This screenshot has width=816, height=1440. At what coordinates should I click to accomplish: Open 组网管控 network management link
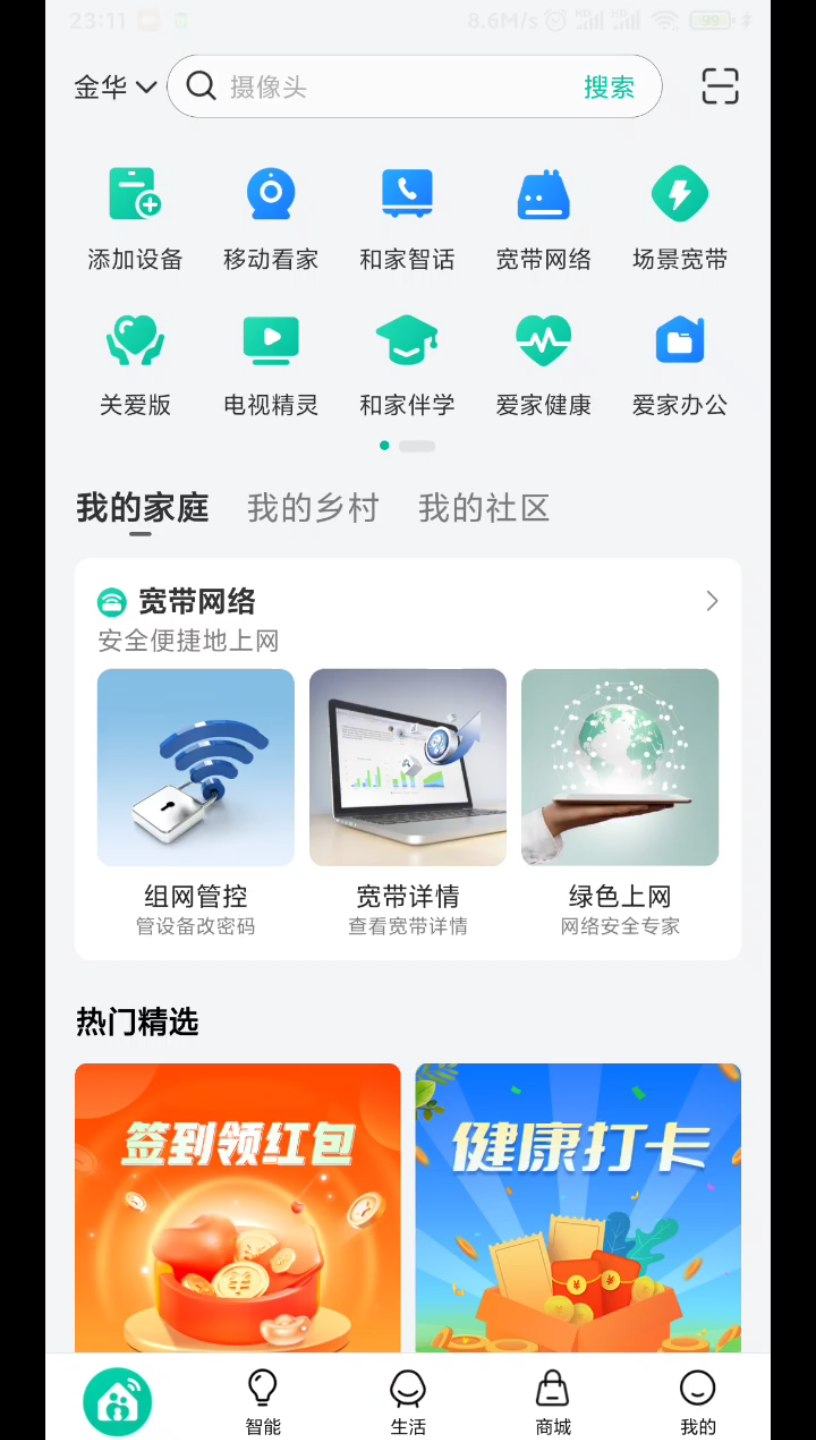click(195, 897)
